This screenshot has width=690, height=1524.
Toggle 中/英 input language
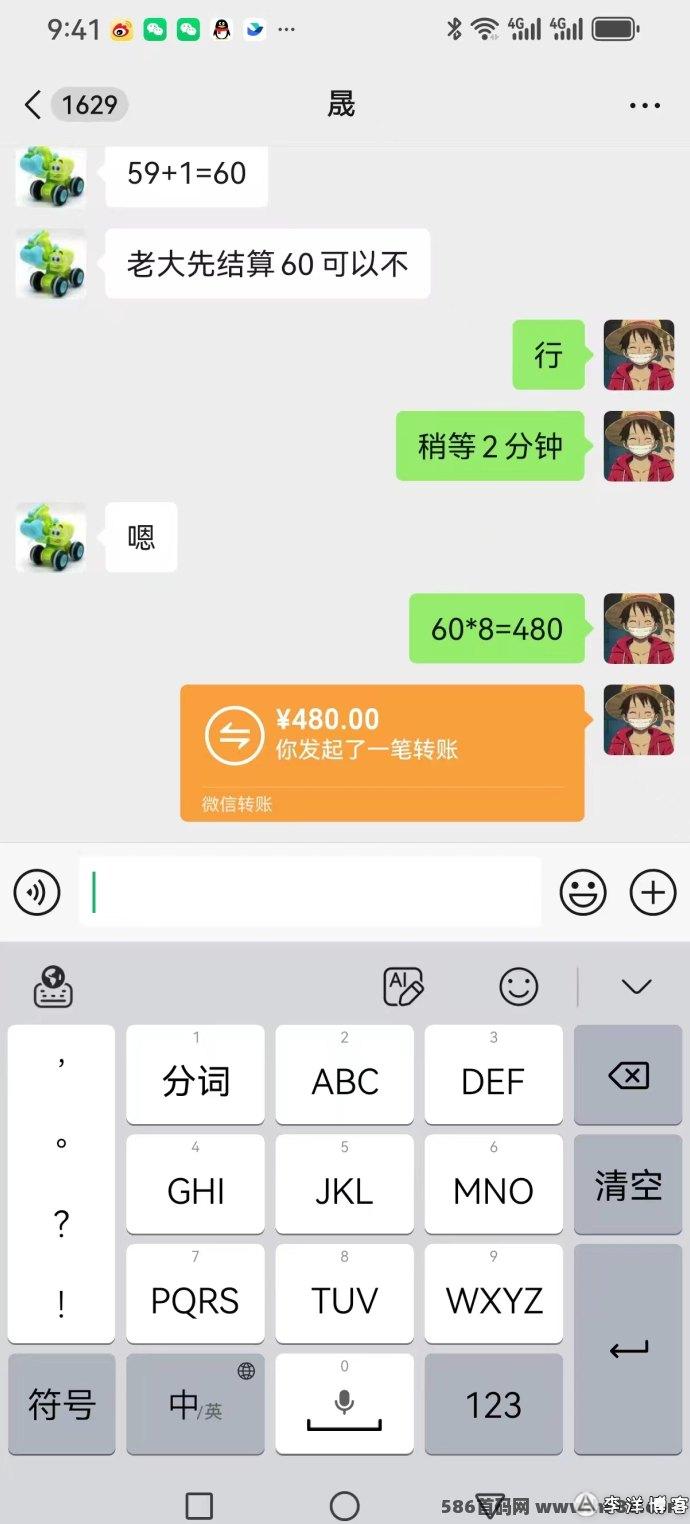(195, 1404)
